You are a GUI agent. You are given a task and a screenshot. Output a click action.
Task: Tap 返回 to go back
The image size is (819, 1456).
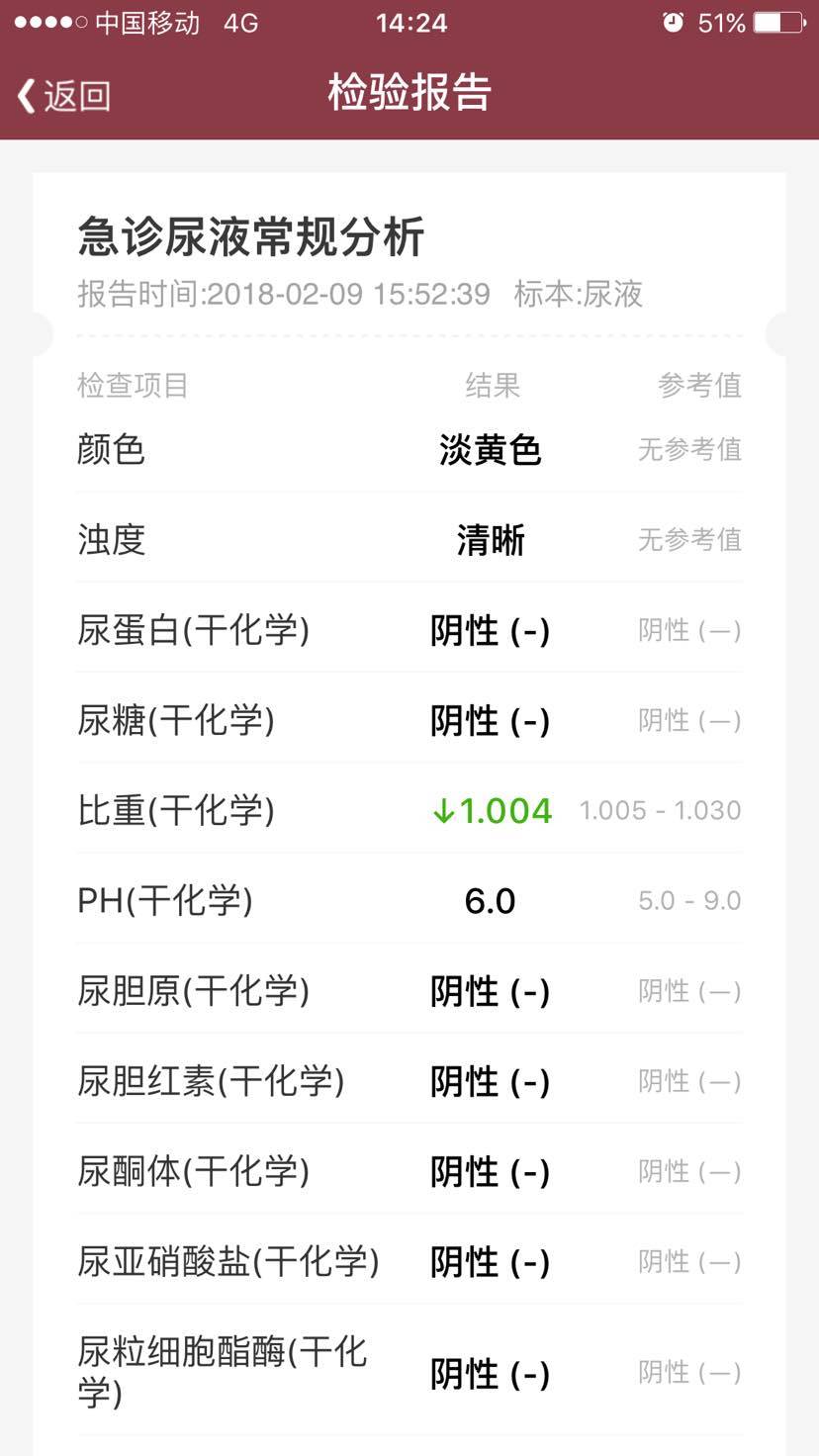[63, 96]
